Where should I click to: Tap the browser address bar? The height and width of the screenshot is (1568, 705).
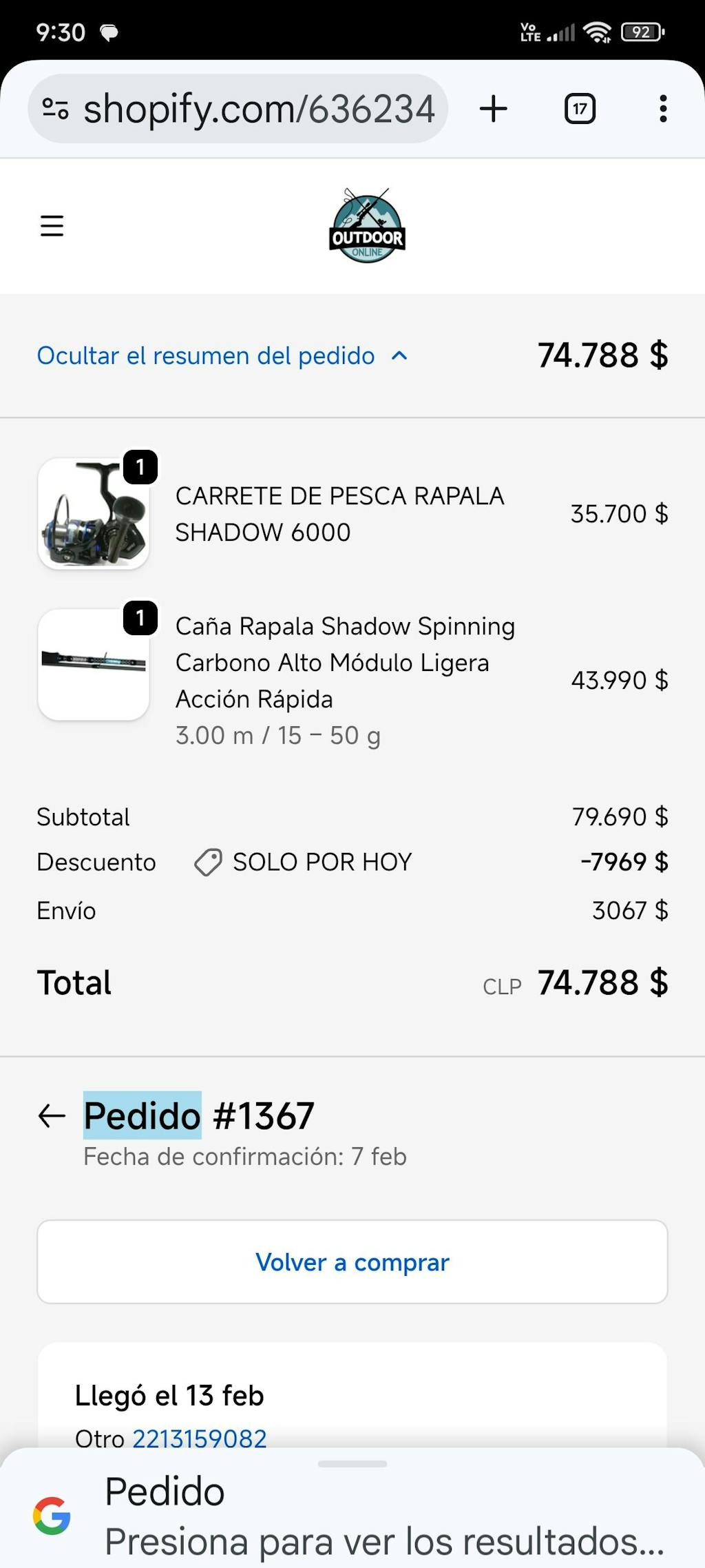pyautogui.click(x=258, y=109)
